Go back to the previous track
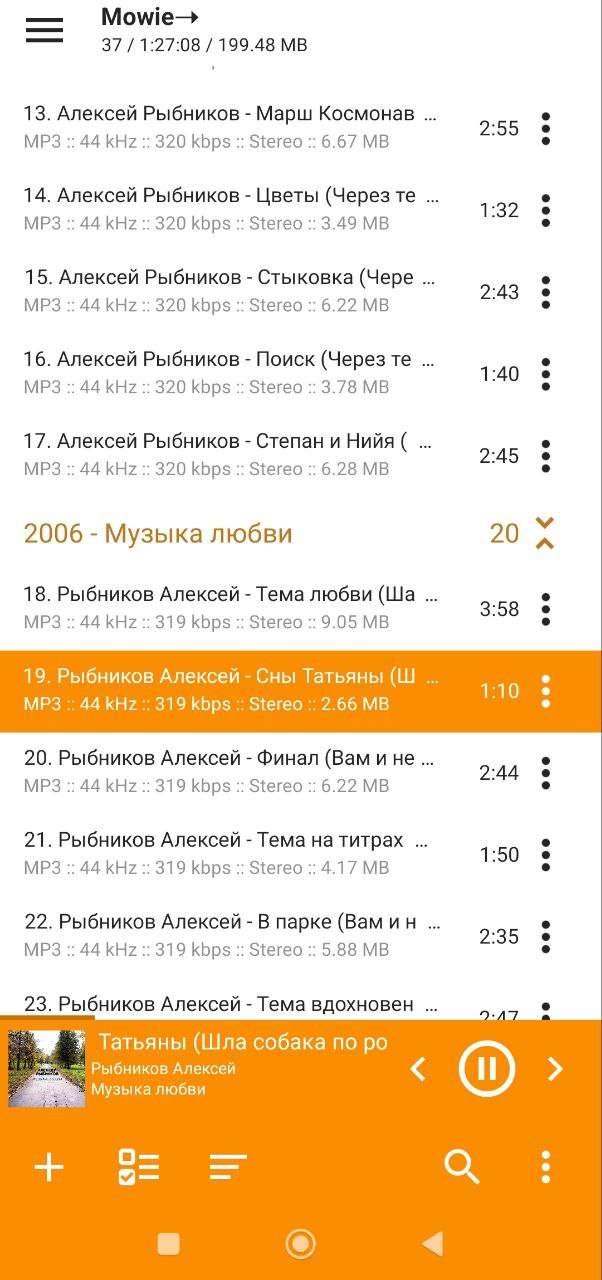This screenshot has width=602, height=1280. [x=419, y=1069]
